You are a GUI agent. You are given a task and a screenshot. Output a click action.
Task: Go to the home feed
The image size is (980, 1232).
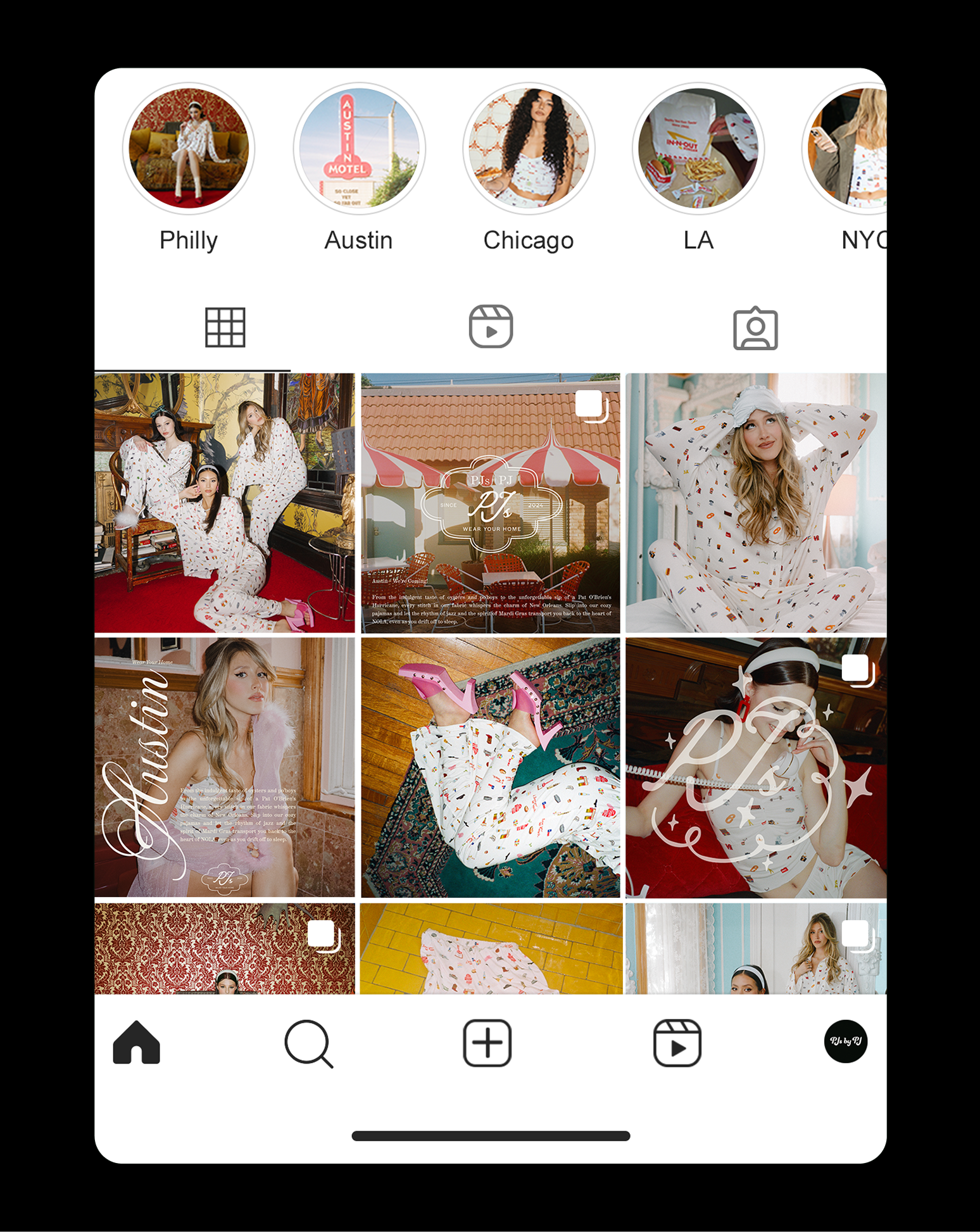(x=137, y=1043)
